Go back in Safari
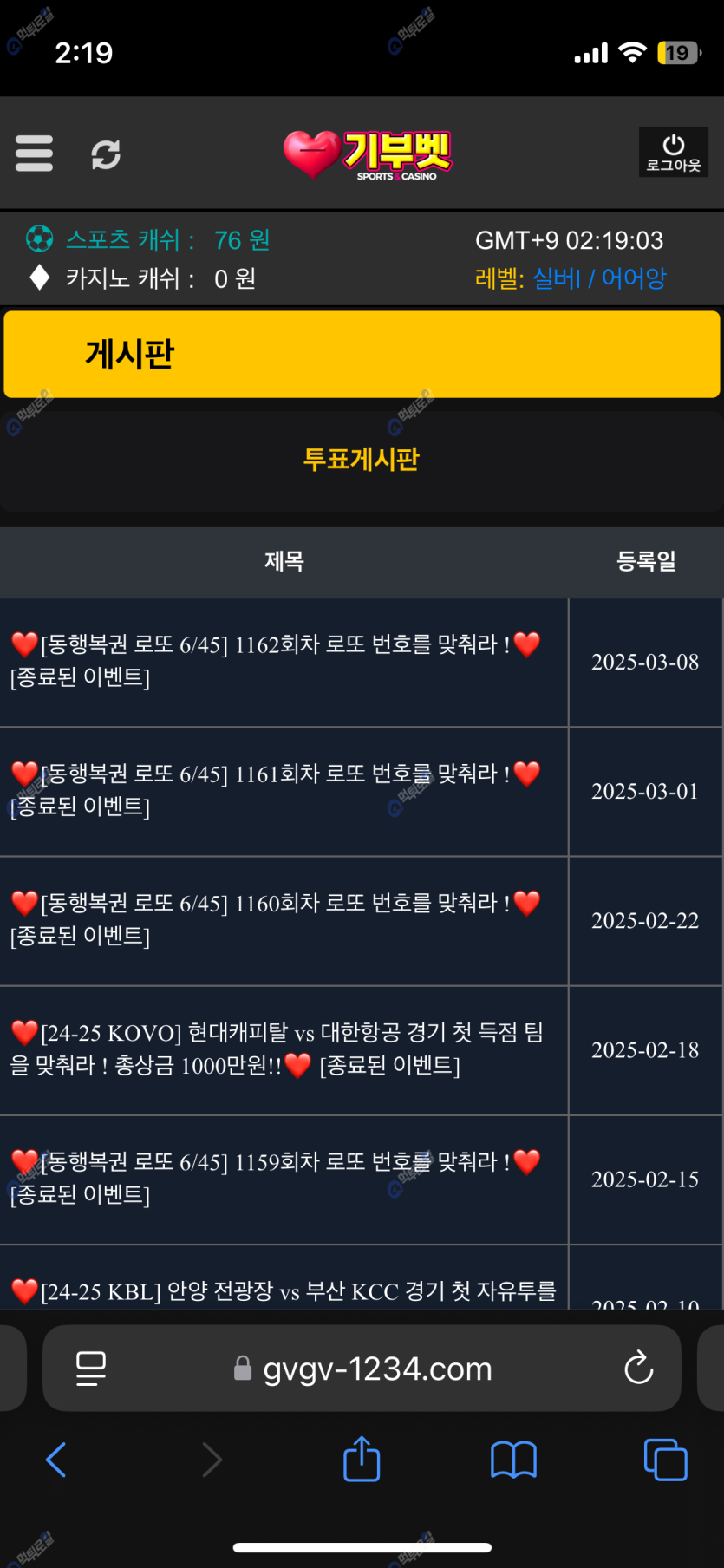 pyautogui.click(x=56, y=1460)
